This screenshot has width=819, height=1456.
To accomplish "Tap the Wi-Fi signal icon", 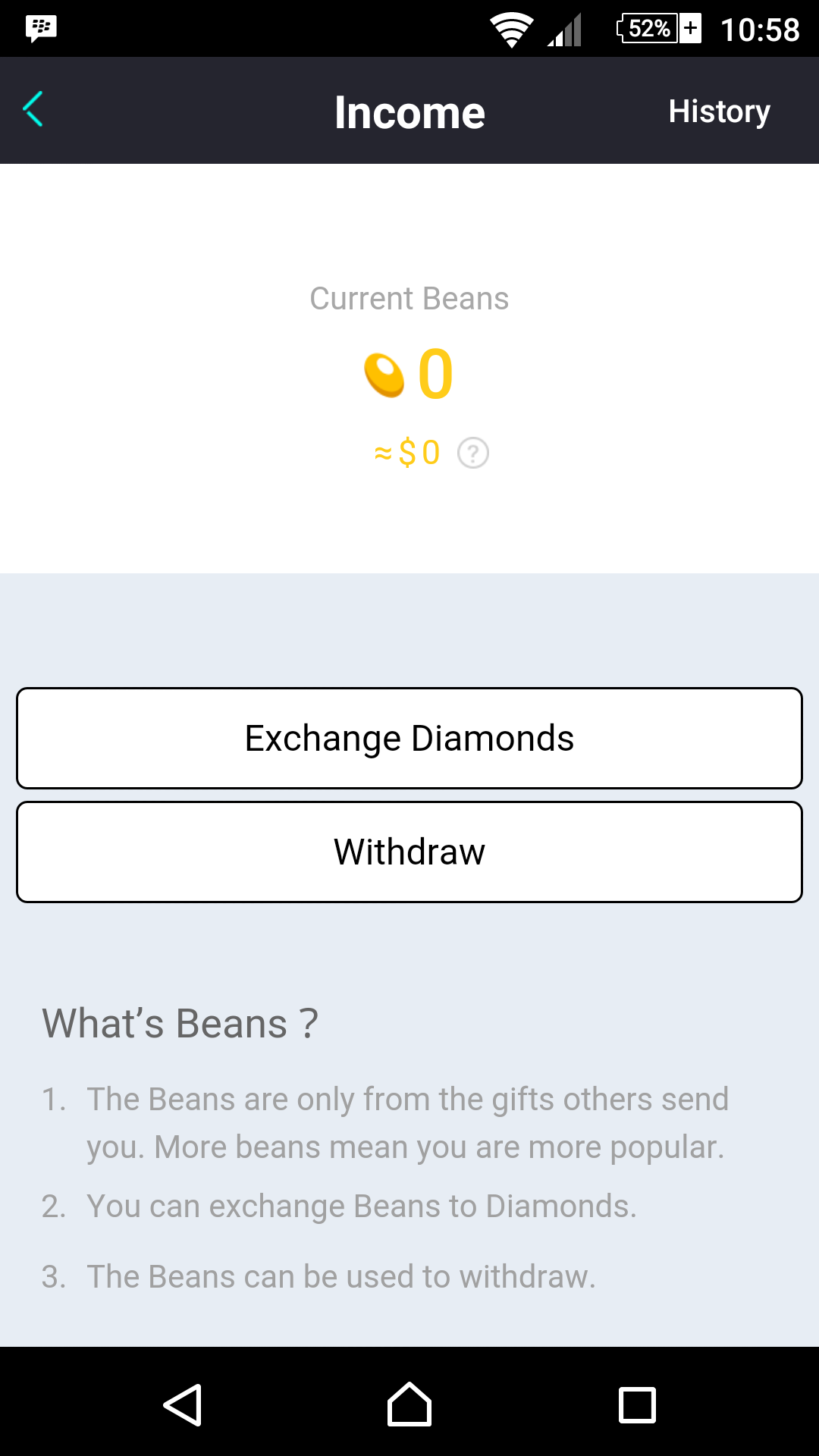I will pos(513,29).
